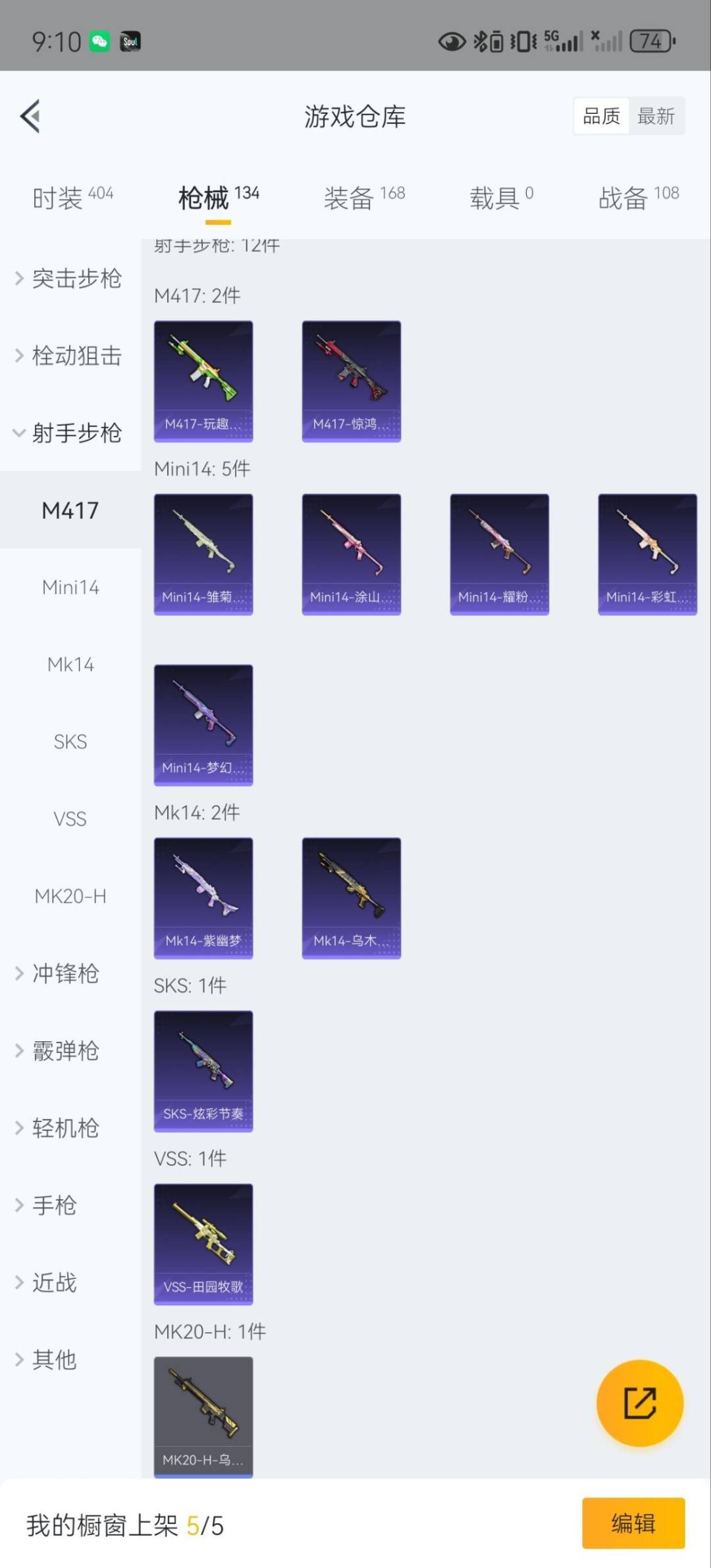711x1568 pixels.
Task: Select Mini14 in the side list
Action: [70, 587]
